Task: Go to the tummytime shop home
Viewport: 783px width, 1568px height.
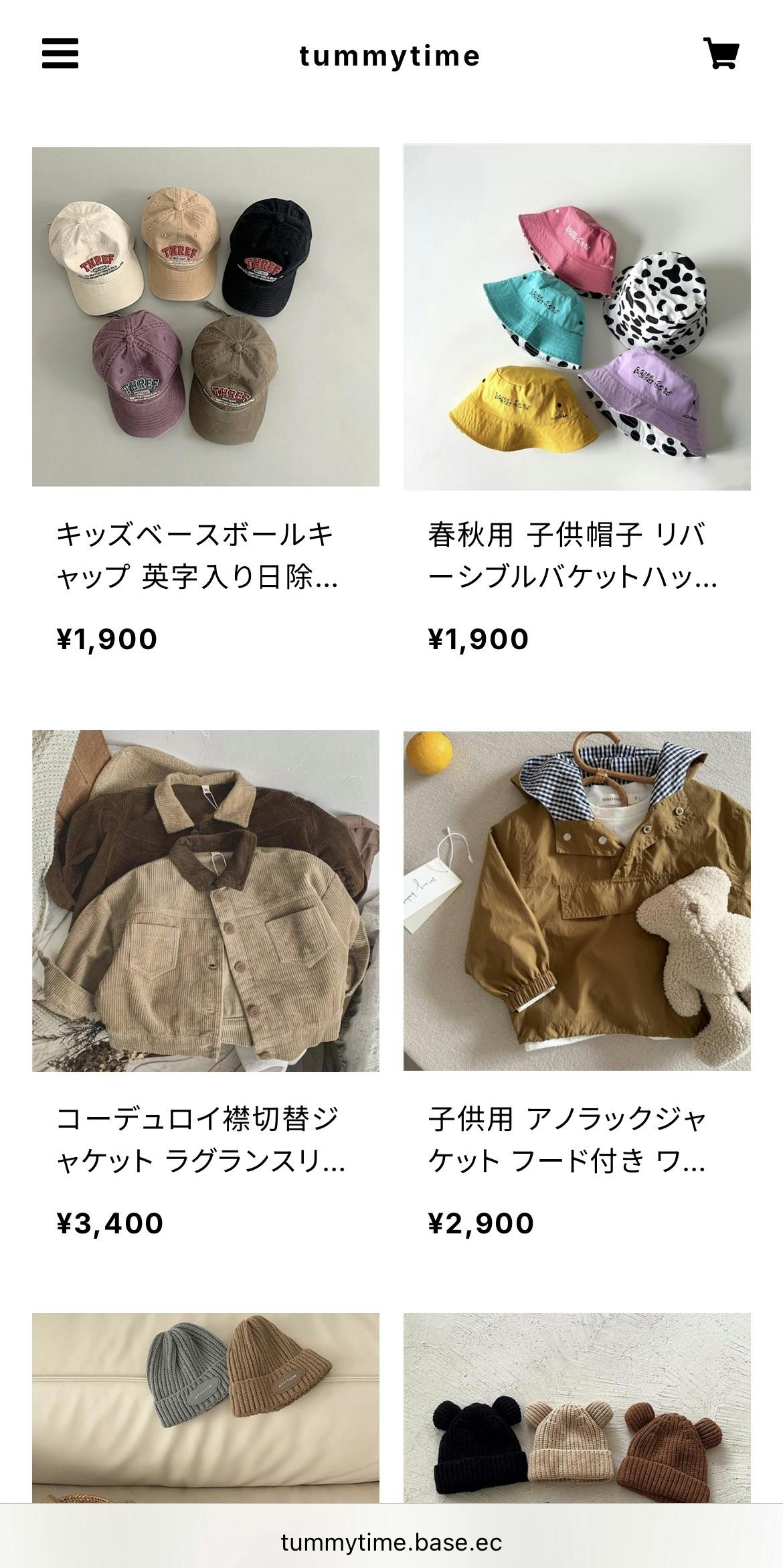Action: (389, 56)
